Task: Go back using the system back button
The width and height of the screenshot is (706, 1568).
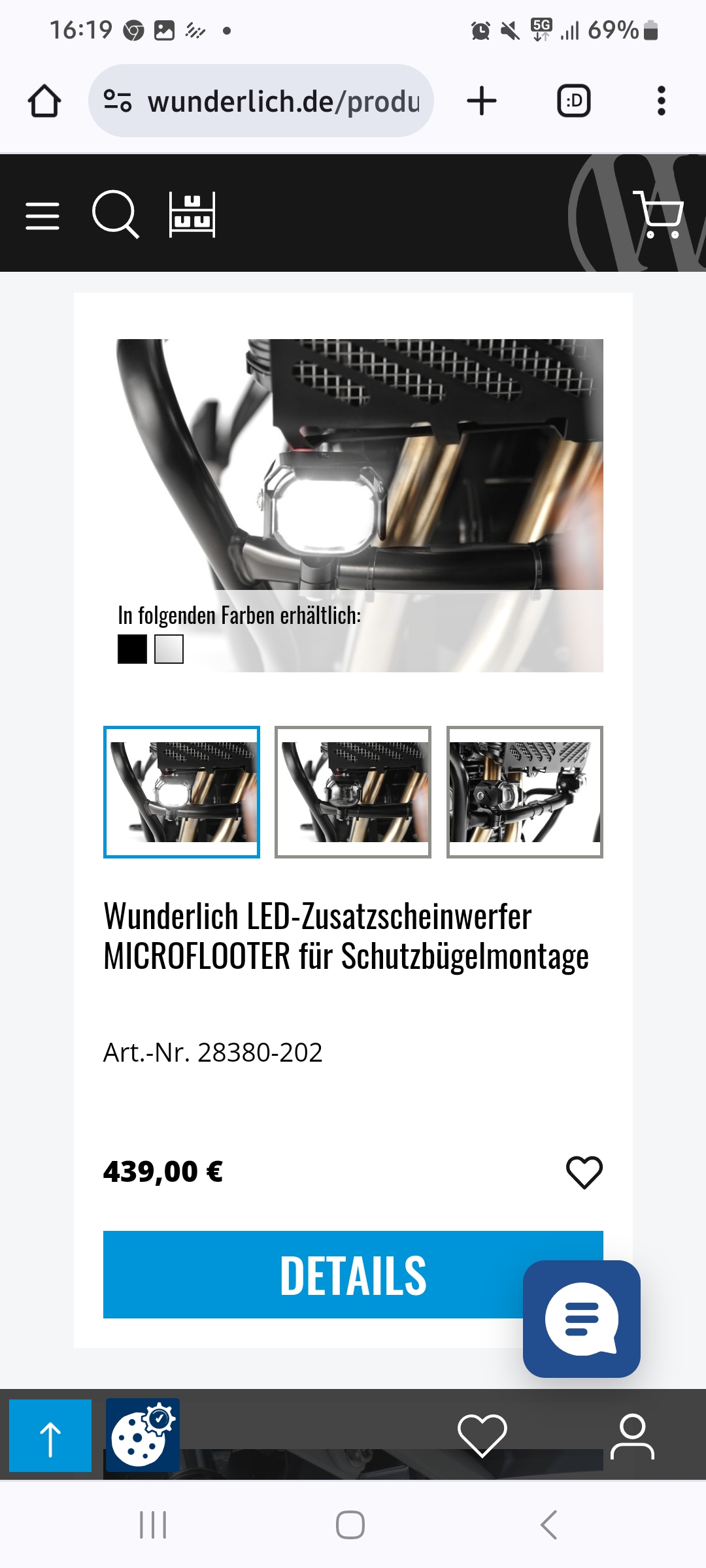Action: pos(549,1525)
